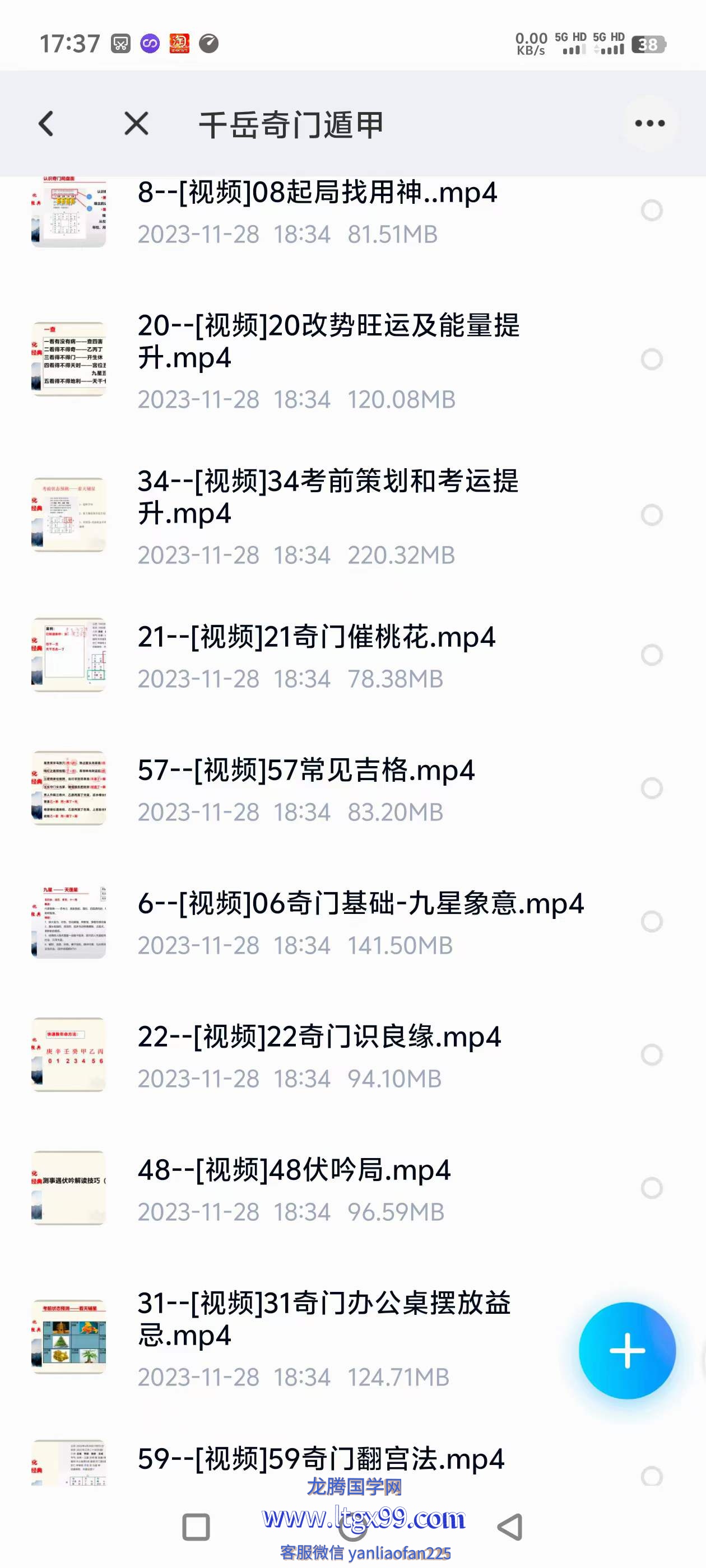Select the 57常见吉格 file checkbox
The width and height of the screenshot is (706, 1568).
click(651, 788)
